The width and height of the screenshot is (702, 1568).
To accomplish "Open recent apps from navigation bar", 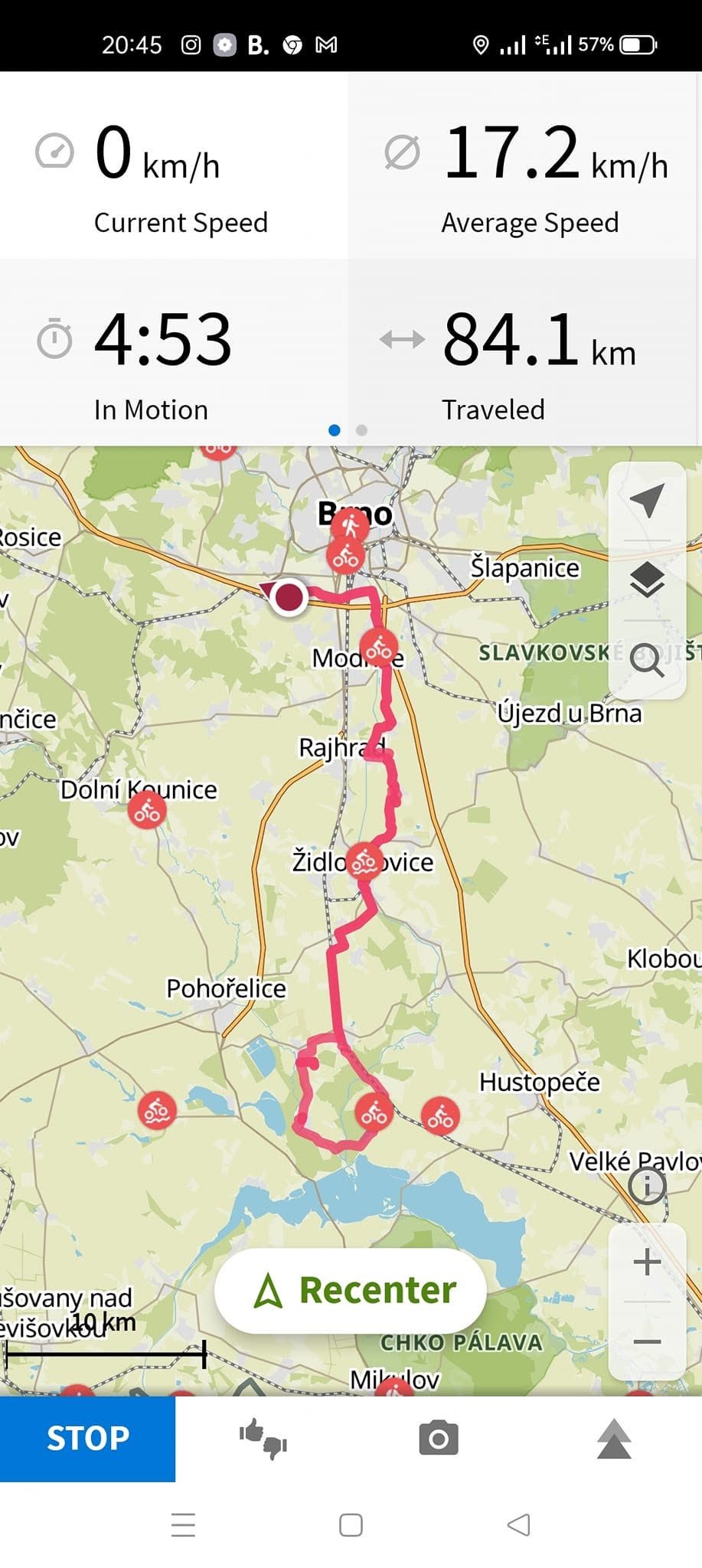I will point(184,1524).
